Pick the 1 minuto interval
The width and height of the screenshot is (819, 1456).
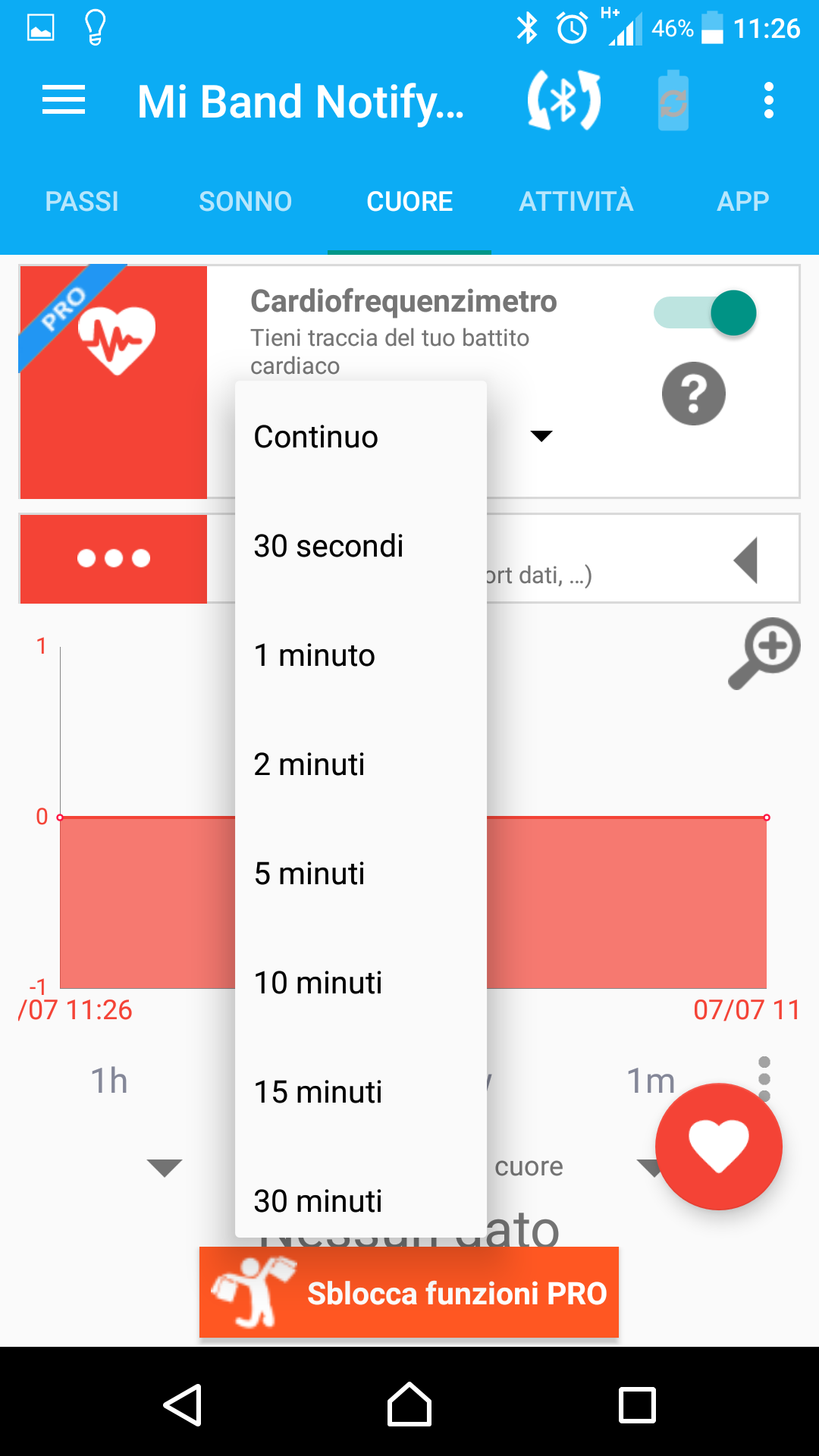click(361, 655)
